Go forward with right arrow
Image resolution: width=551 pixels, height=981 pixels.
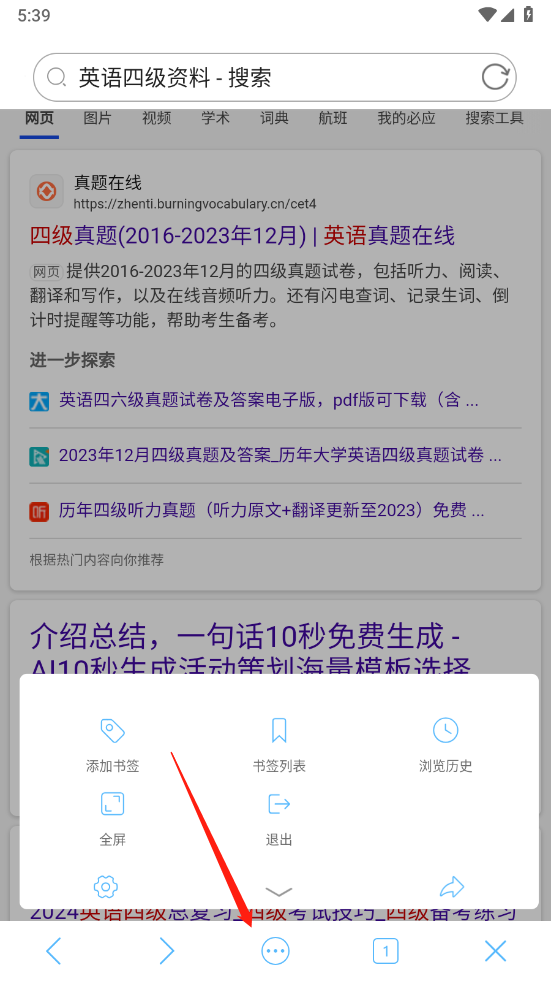[166, 951]
